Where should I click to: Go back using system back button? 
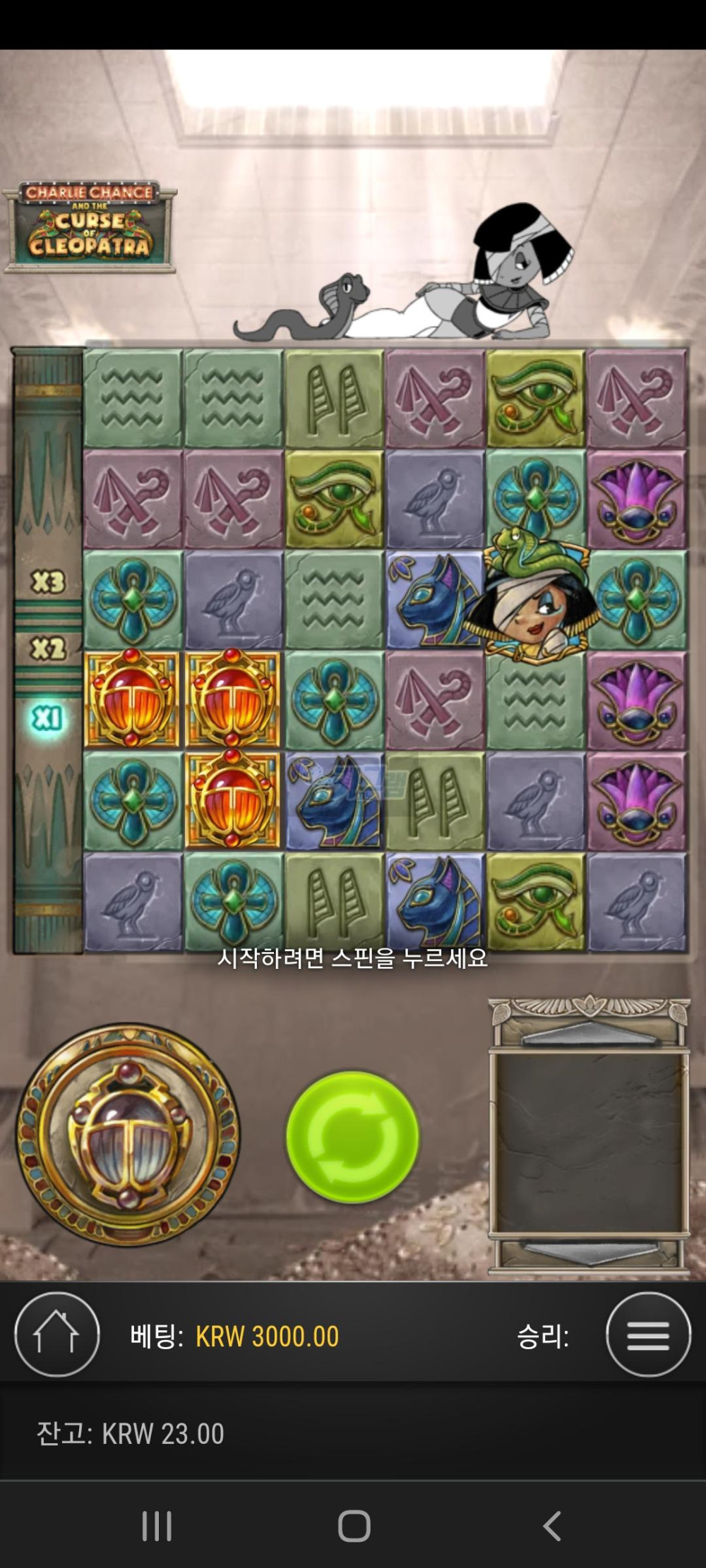tap(552, 1526)
